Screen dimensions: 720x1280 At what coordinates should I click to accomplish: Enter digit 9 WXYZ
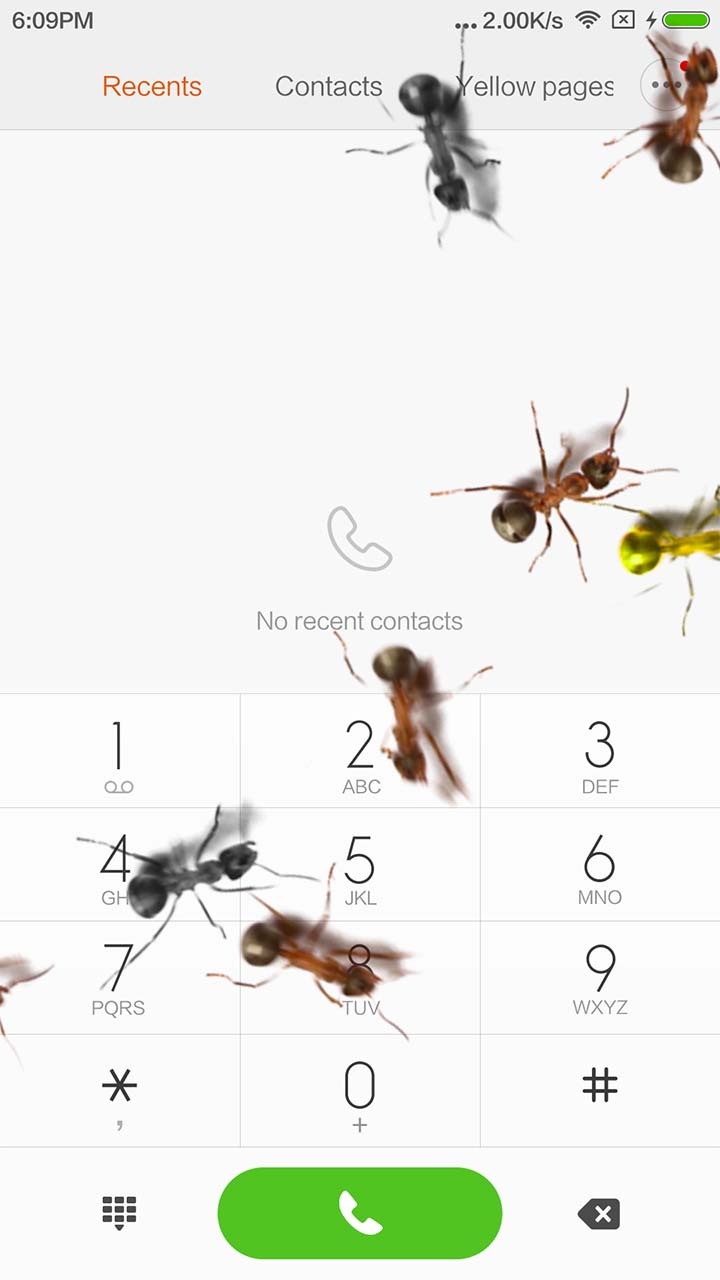[600, 978]
